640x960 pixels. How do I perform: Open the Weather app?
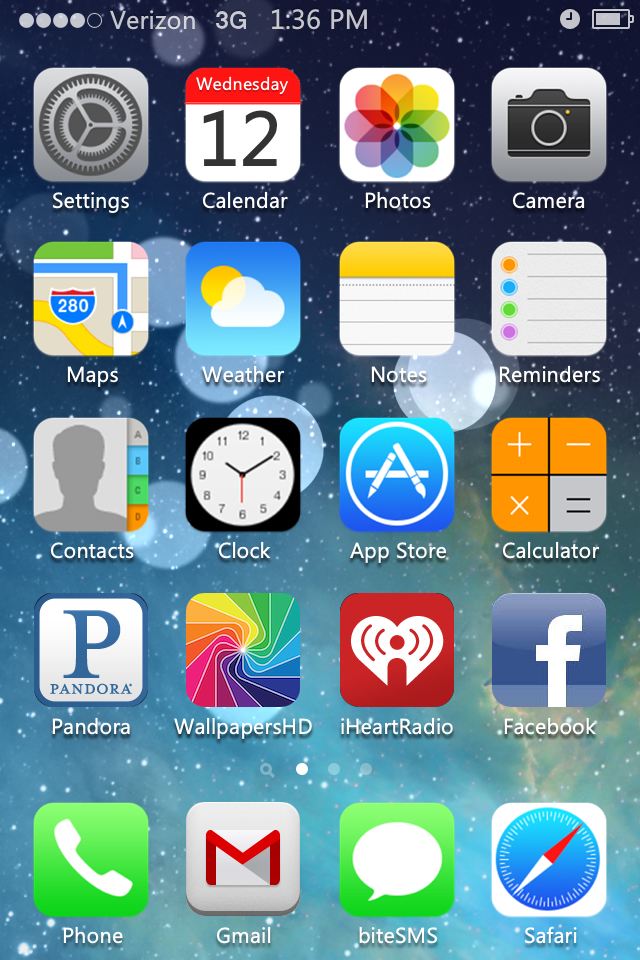click(x=243, y=299)
